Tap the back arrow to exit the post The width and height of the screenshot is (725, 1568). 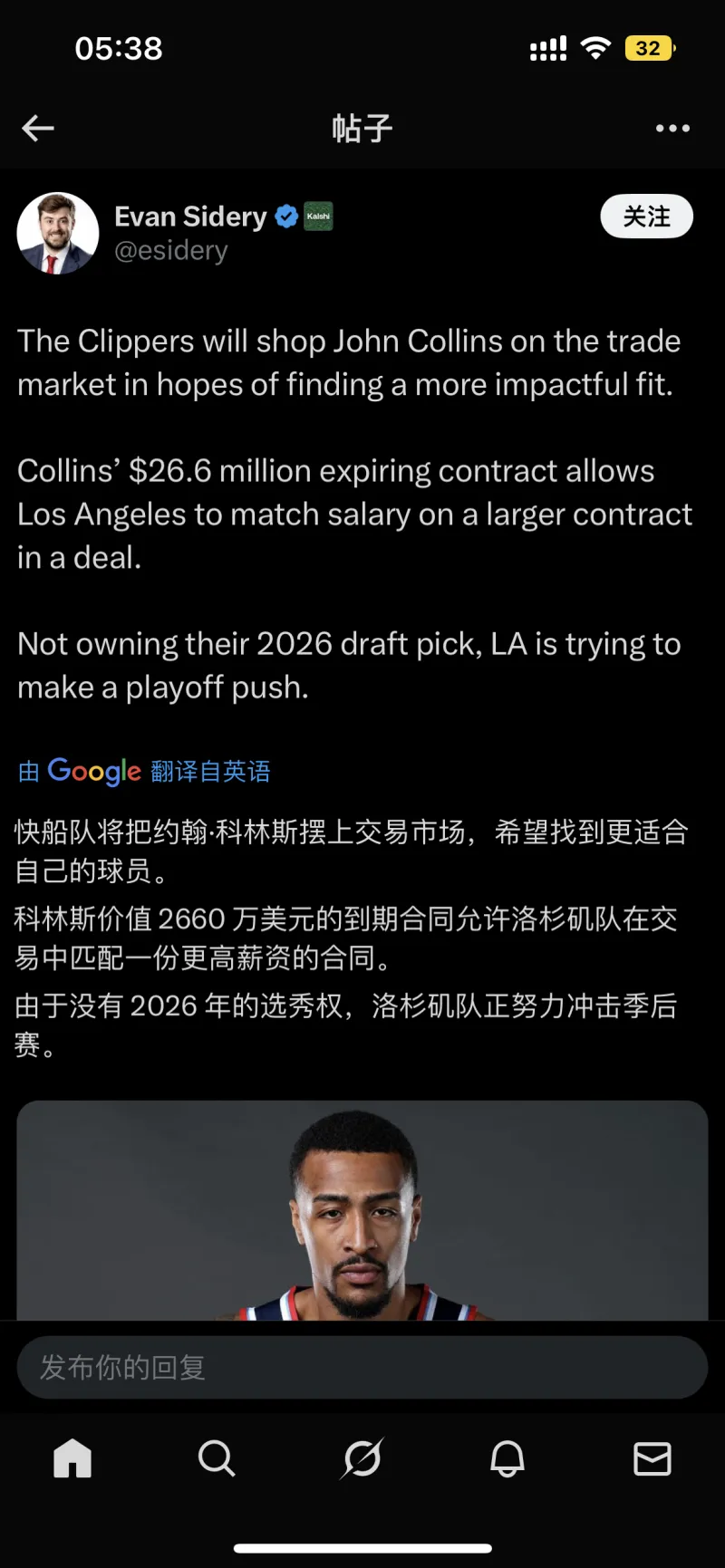(37, 128)
